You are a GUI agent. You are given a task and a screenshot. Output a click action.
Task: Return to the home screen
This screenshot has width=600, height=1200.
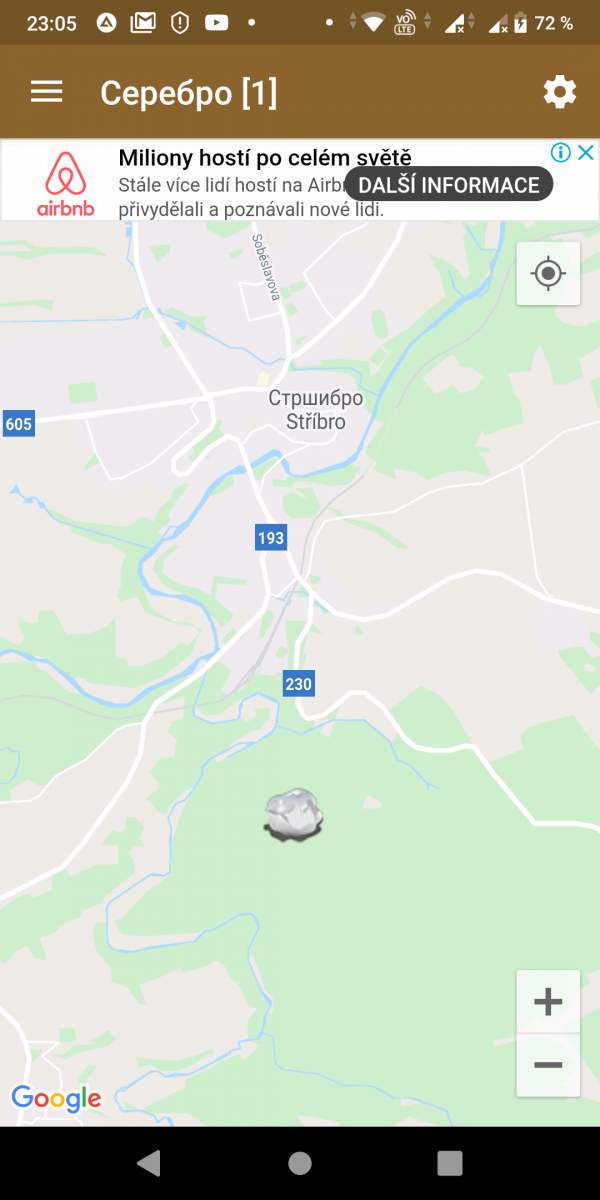click(x=300, y=1162)
